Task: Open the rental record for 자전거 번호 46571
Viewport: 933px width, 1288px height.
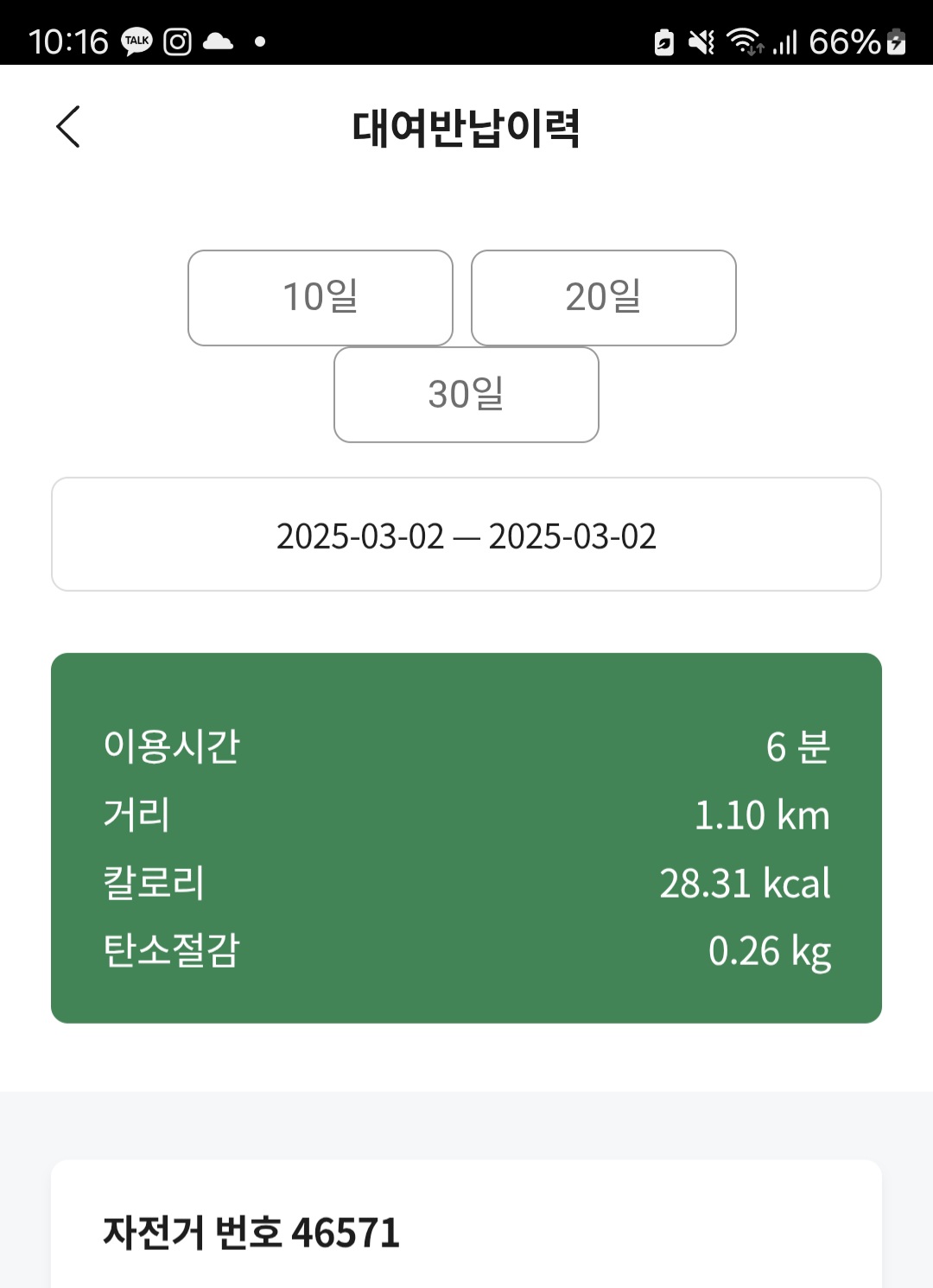Action: point(466,1225)
